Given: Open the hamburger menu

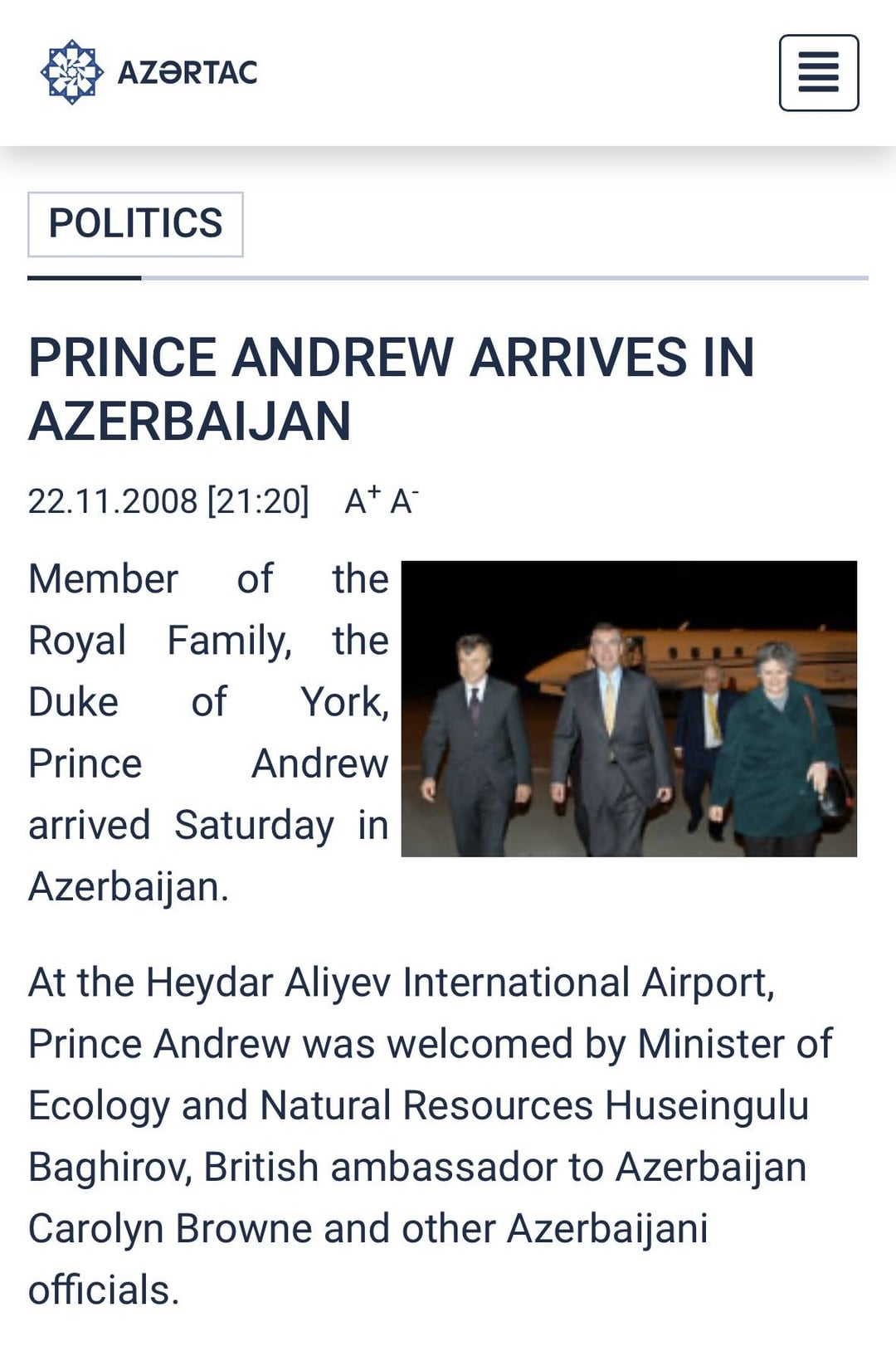Looking at the screenshot, I should point(818,73).
